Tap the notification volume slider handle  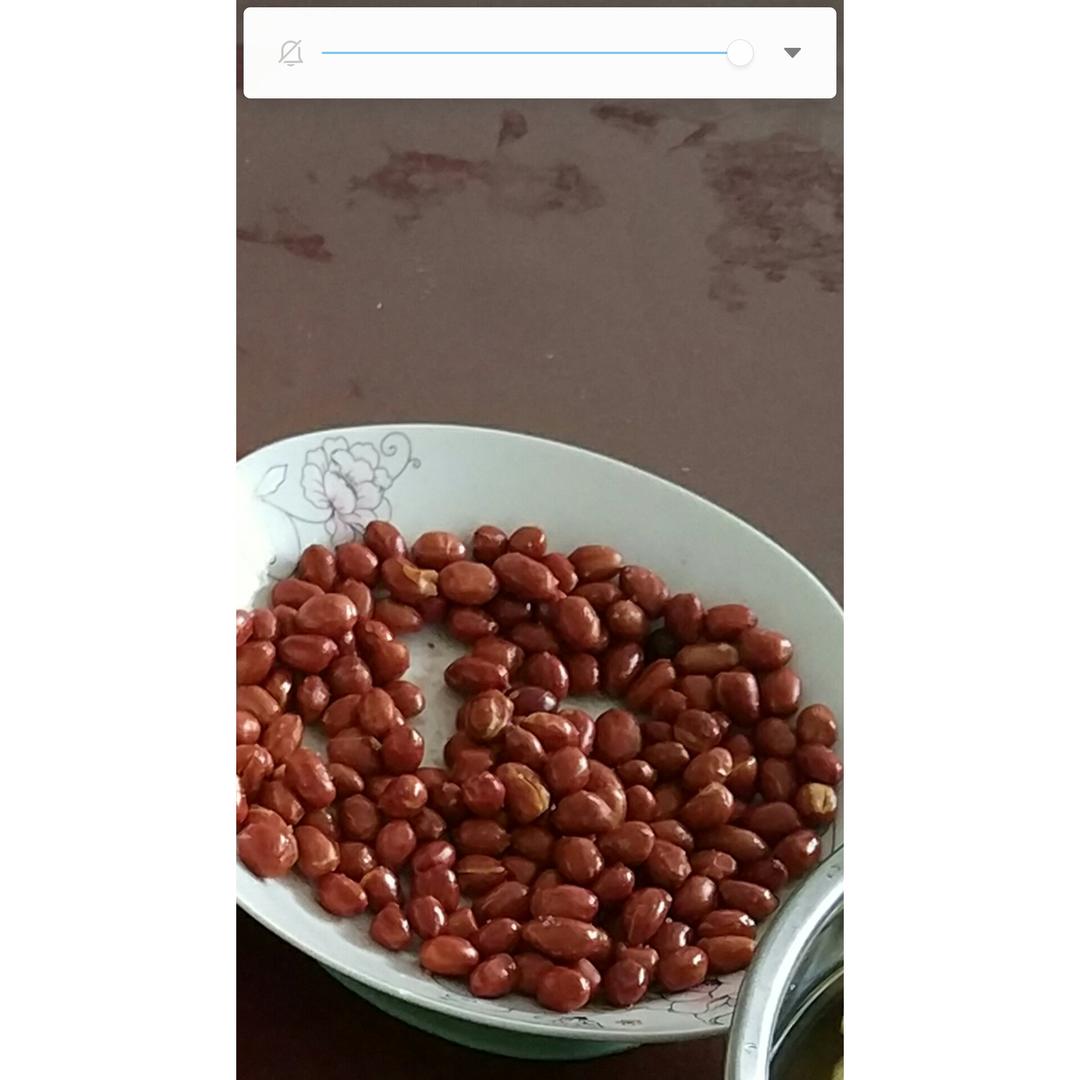click(x=740, y=53)
